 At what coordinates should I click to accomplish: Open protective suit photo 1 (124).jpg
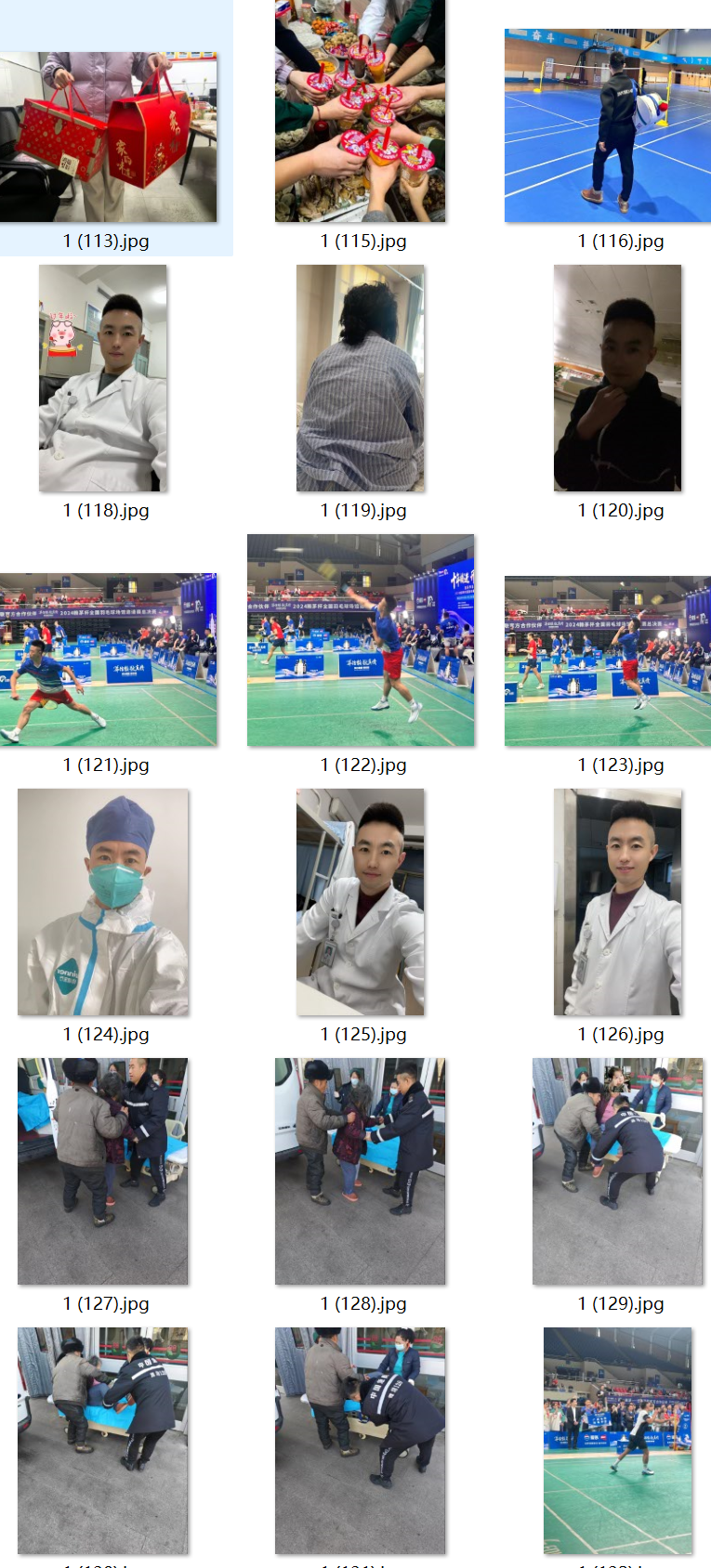(102, 902)
